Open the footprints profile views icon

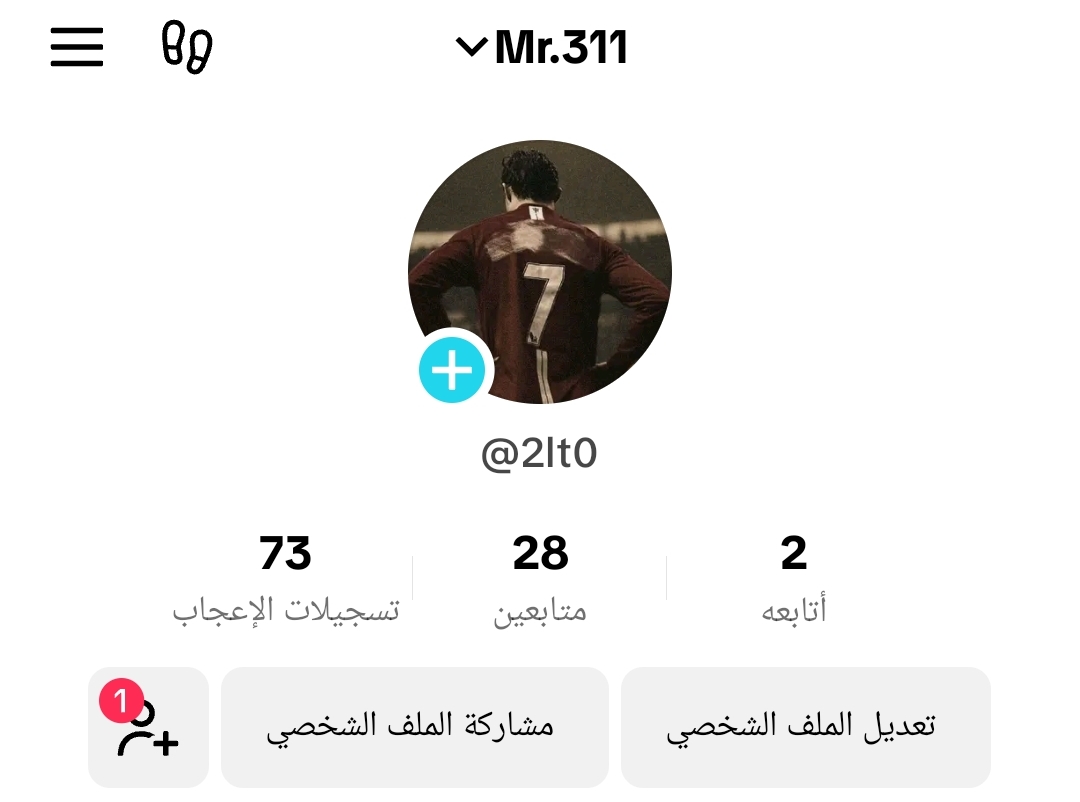tap(187, 47)
